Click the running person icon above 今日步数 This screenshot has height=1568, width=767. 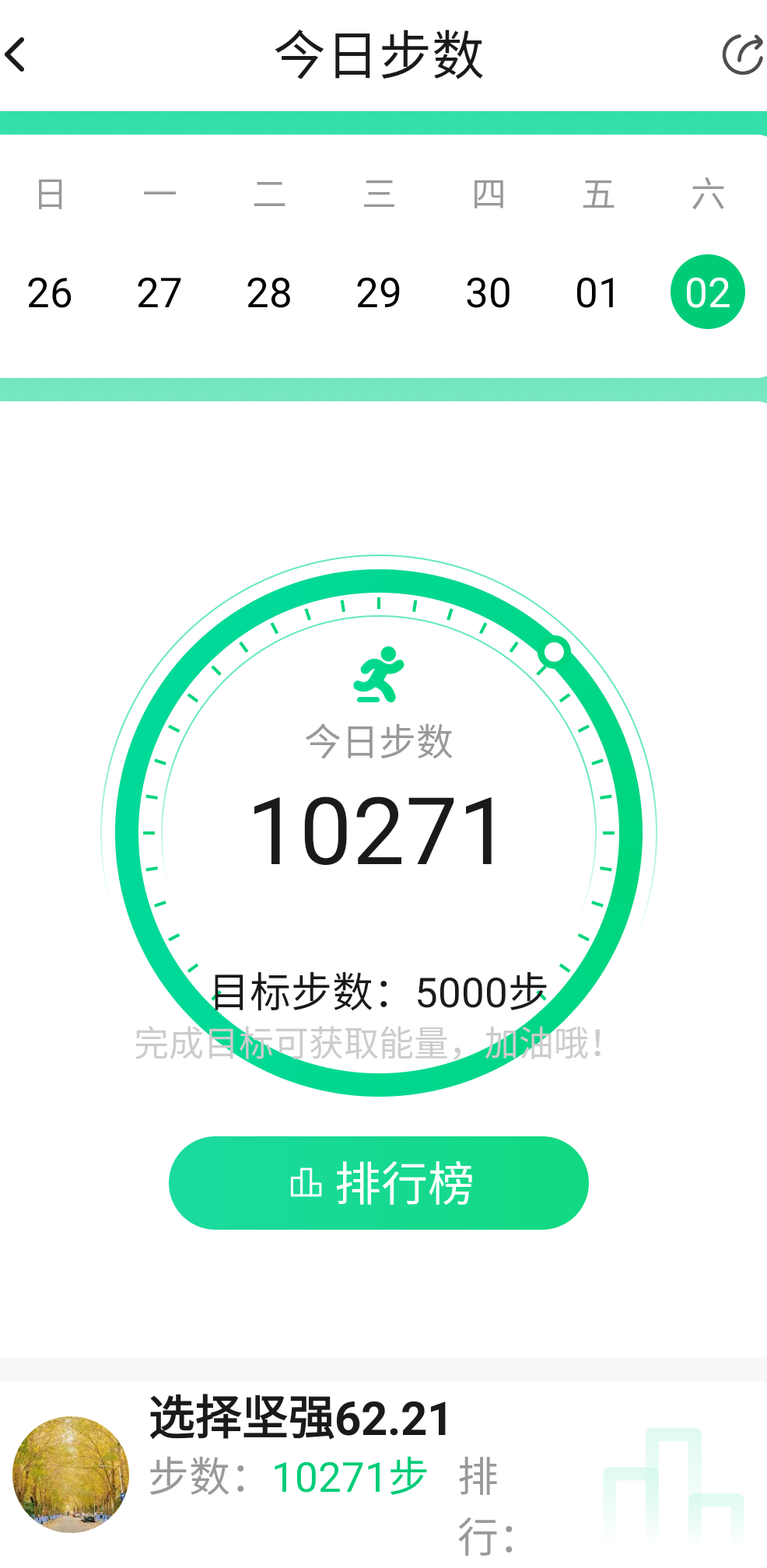(379, 674)
